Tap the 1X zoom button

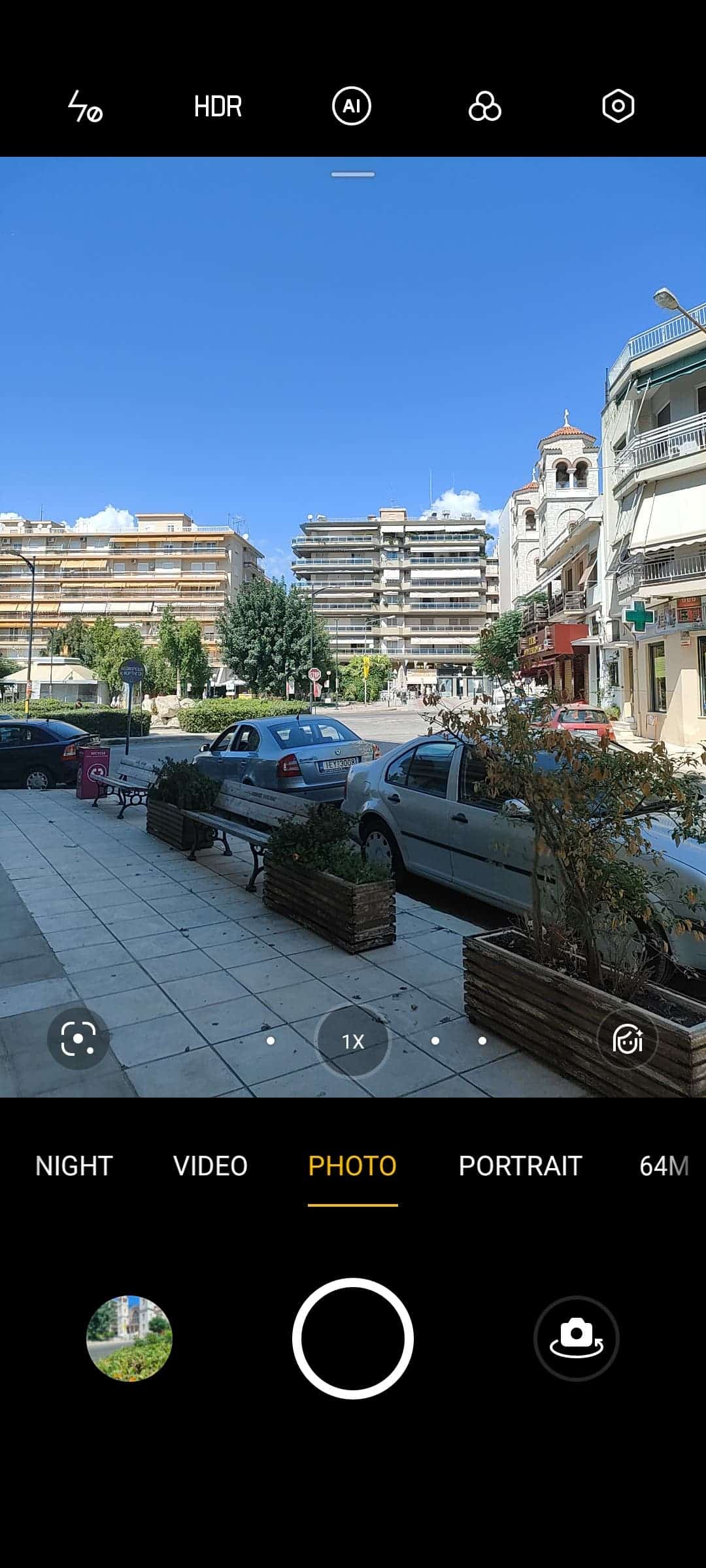(x=353, y=1041)
